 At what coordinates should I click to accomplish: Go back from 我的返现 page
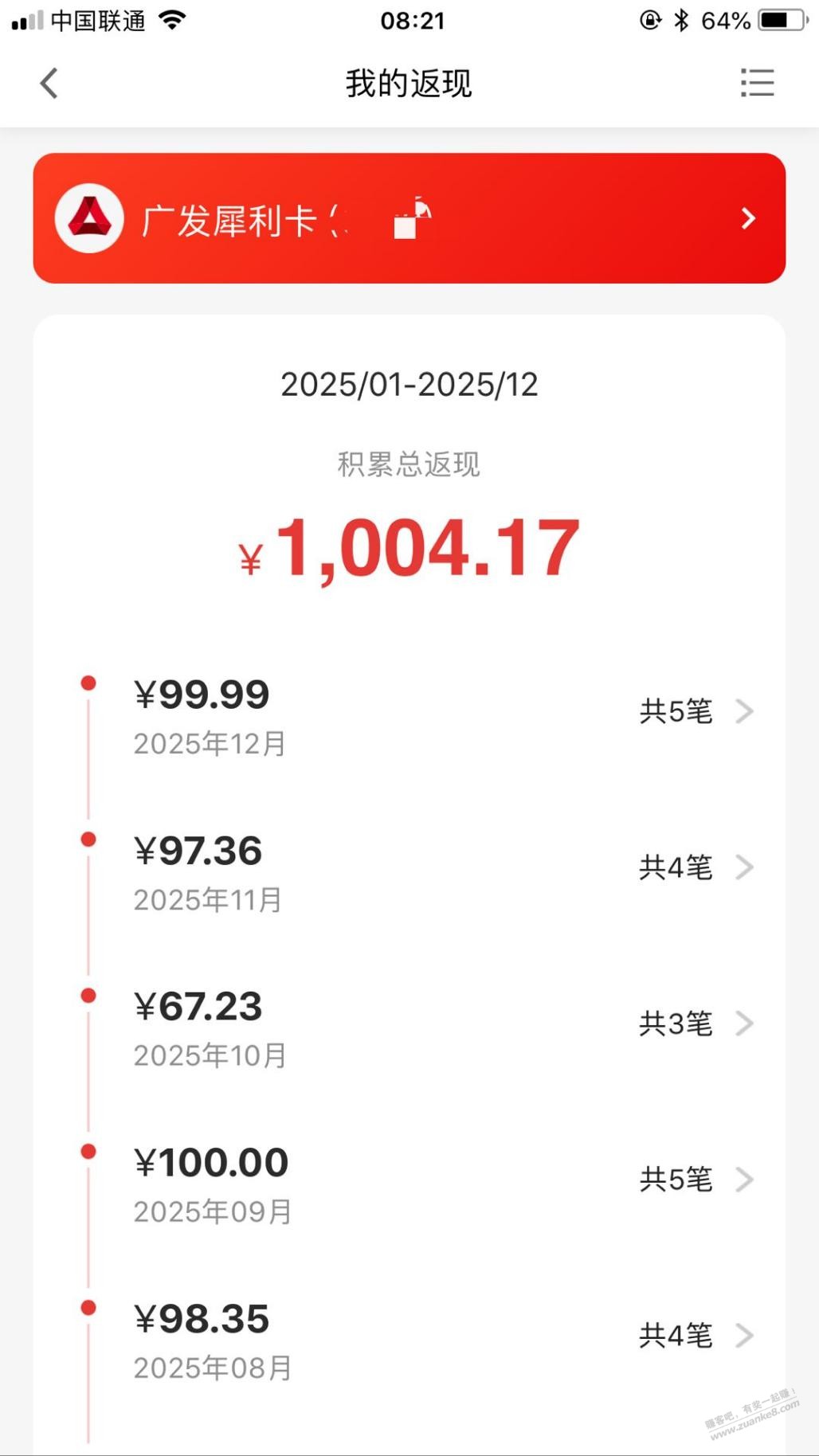49,83
